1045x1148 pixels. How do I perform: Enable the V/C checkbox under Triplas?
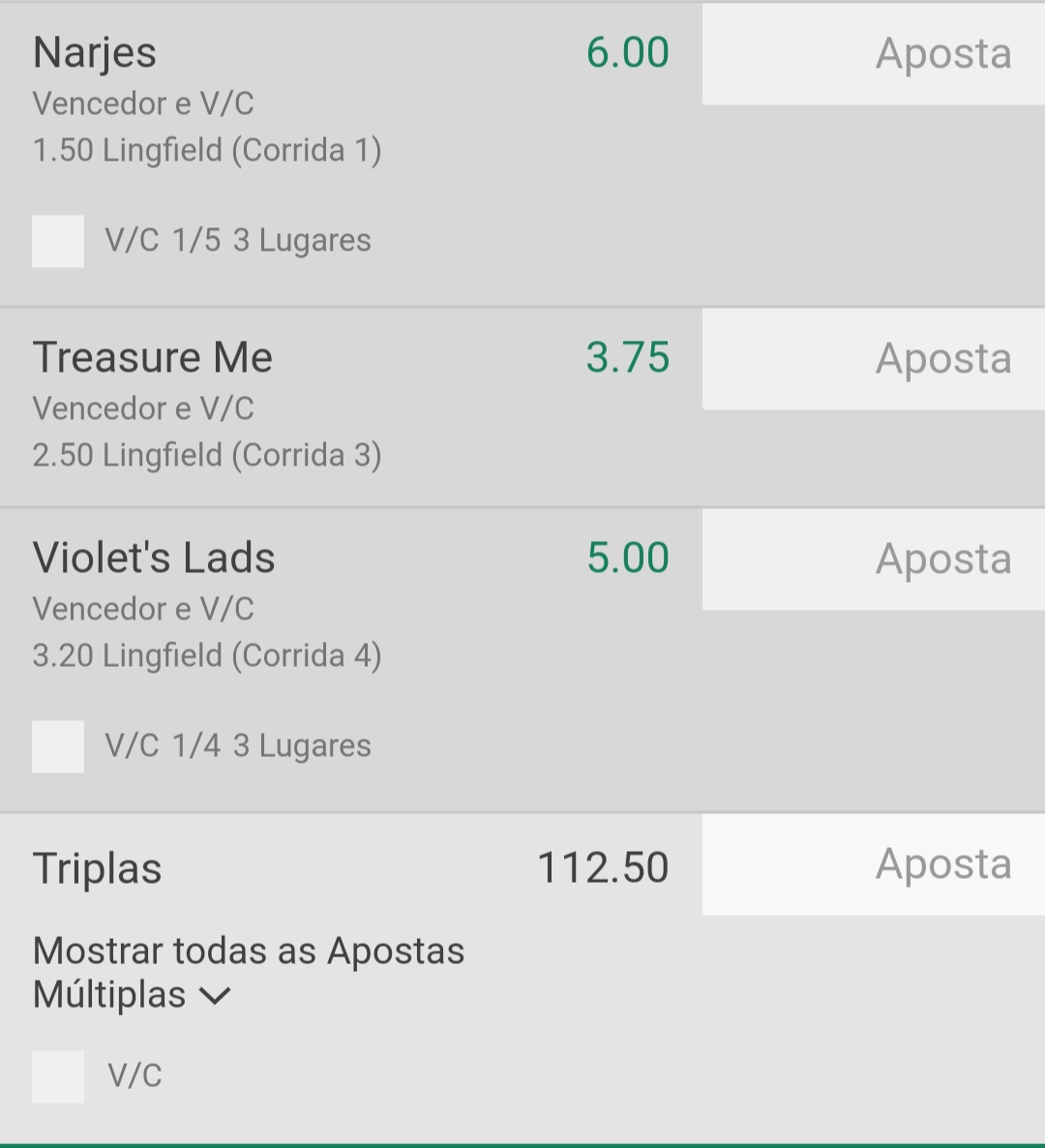[x=58, y=1076]
